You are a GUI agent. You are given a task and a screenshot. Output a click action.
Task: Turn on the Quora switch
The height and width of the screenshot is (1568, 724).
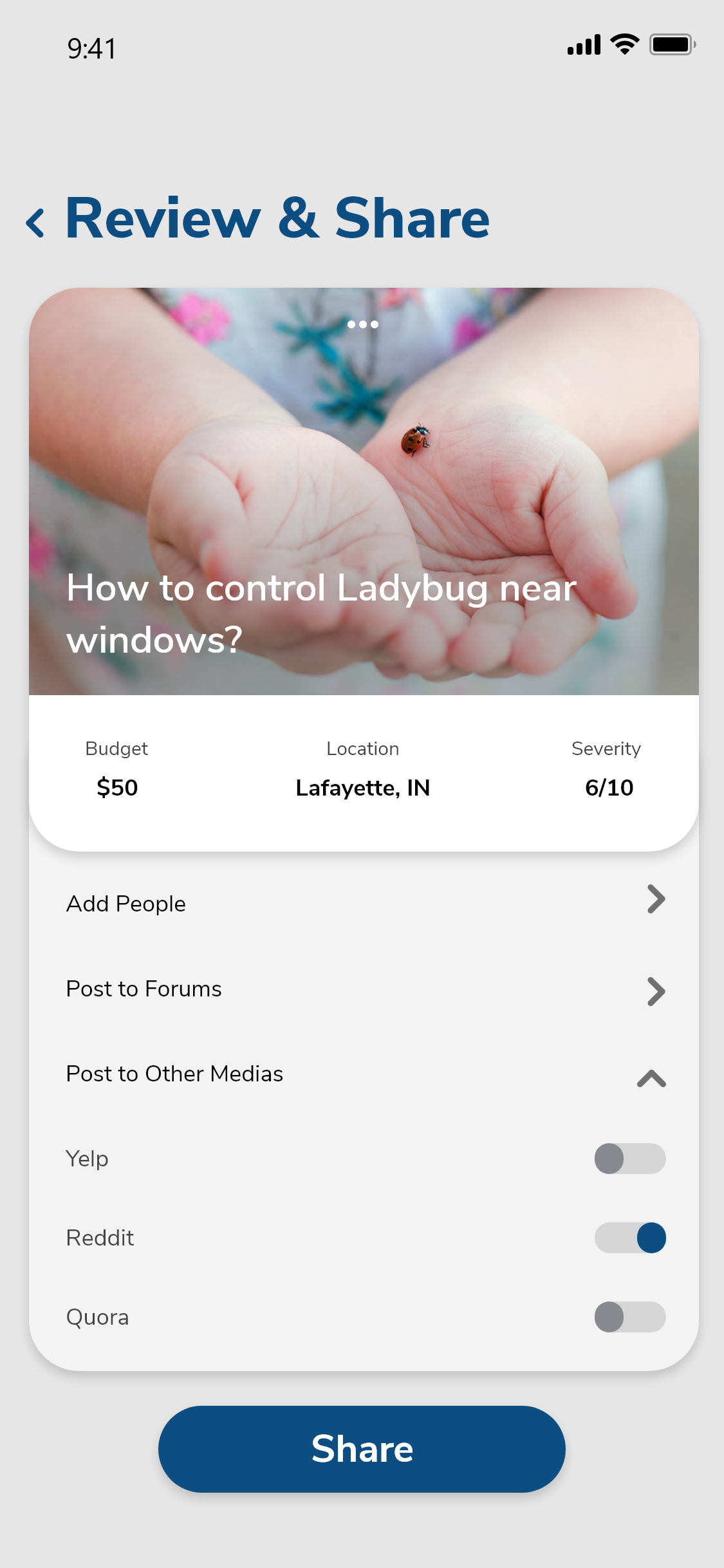coord(629,1317)
